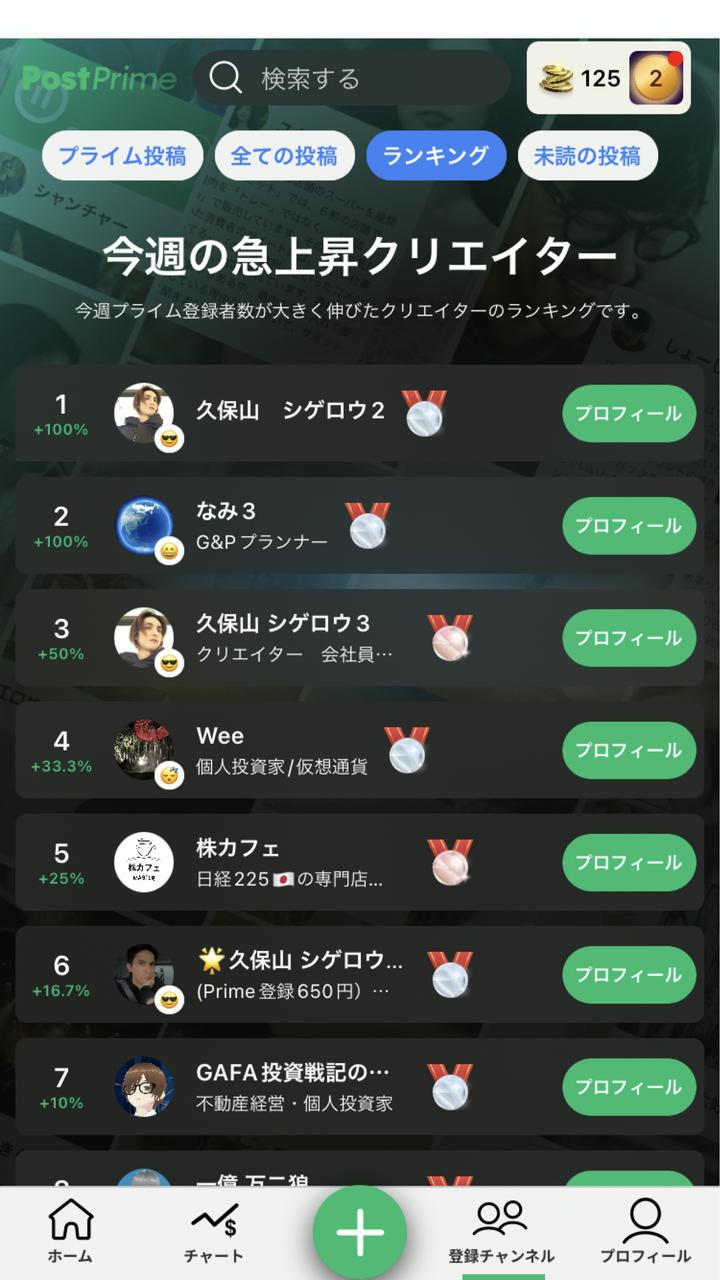Open プロフィール button for なみ３
The width and height of the screenshot is (720, 1280).
click(x=628, y=525)
